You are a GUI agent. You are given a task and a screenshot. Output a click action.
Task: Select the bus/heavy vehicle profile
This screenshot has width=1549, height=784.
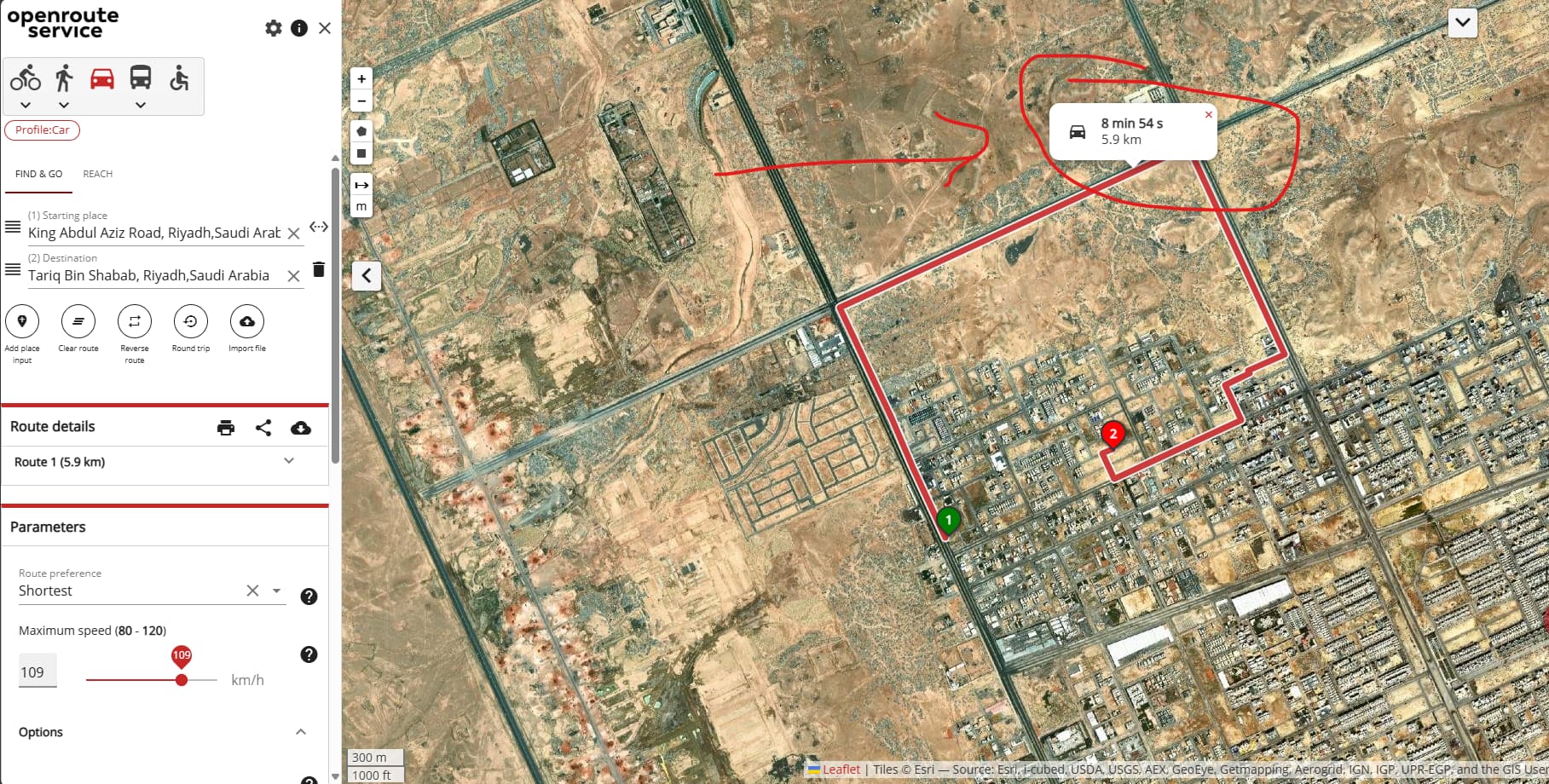[x=141, y=78]
